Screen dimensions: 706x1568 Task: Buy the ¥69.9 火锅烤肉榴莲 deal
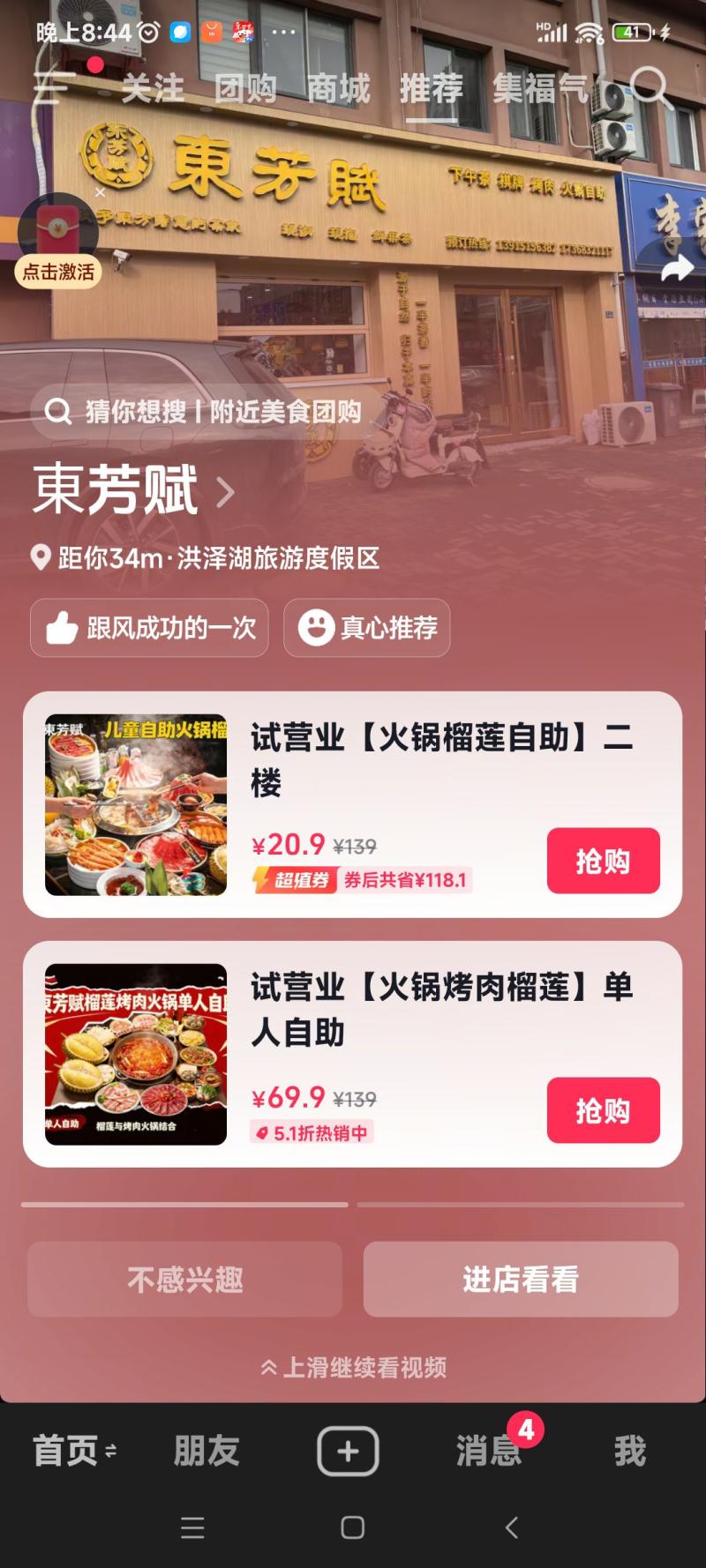pos(603,1110)
